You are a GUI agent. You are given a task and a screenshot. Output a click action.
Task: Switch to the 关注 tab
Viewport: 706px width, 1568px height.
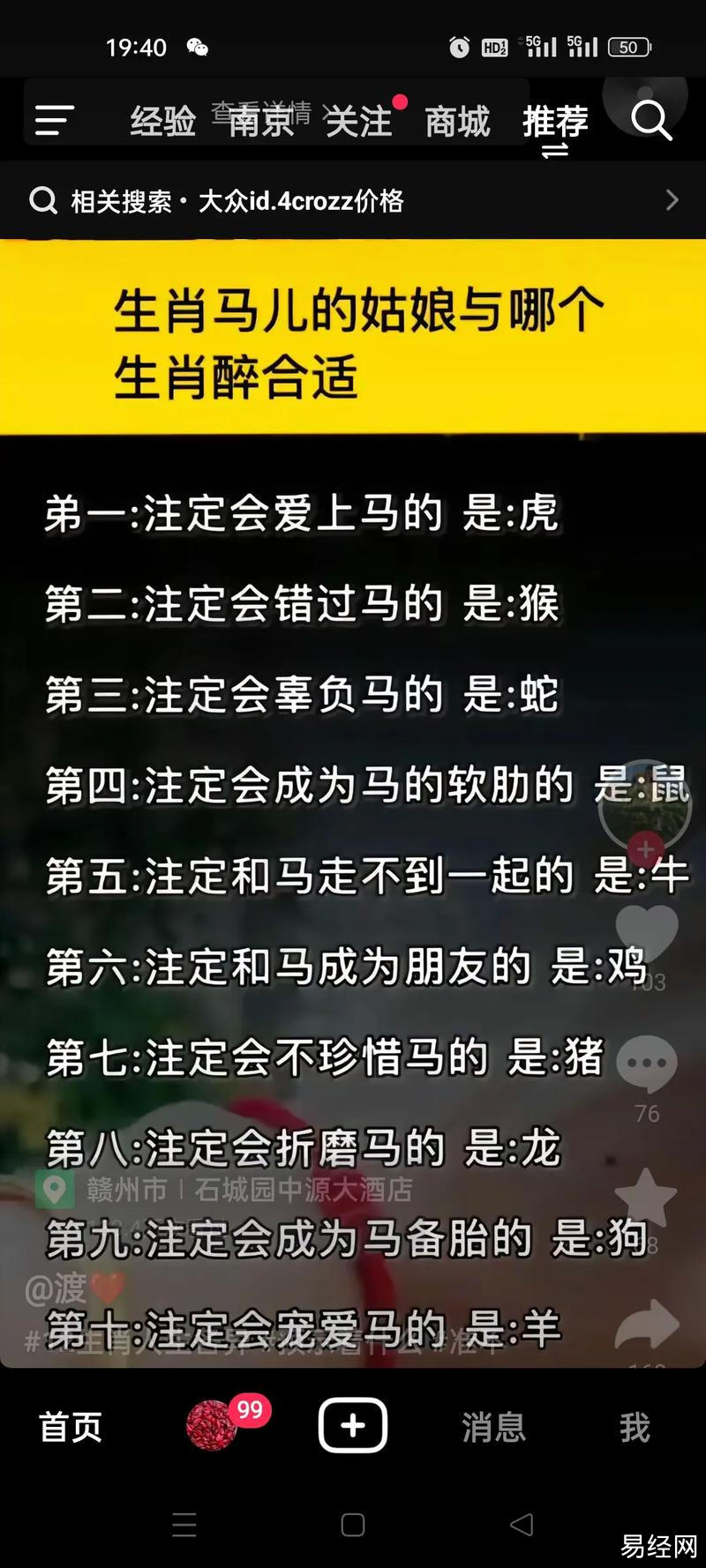coord(358,122)
